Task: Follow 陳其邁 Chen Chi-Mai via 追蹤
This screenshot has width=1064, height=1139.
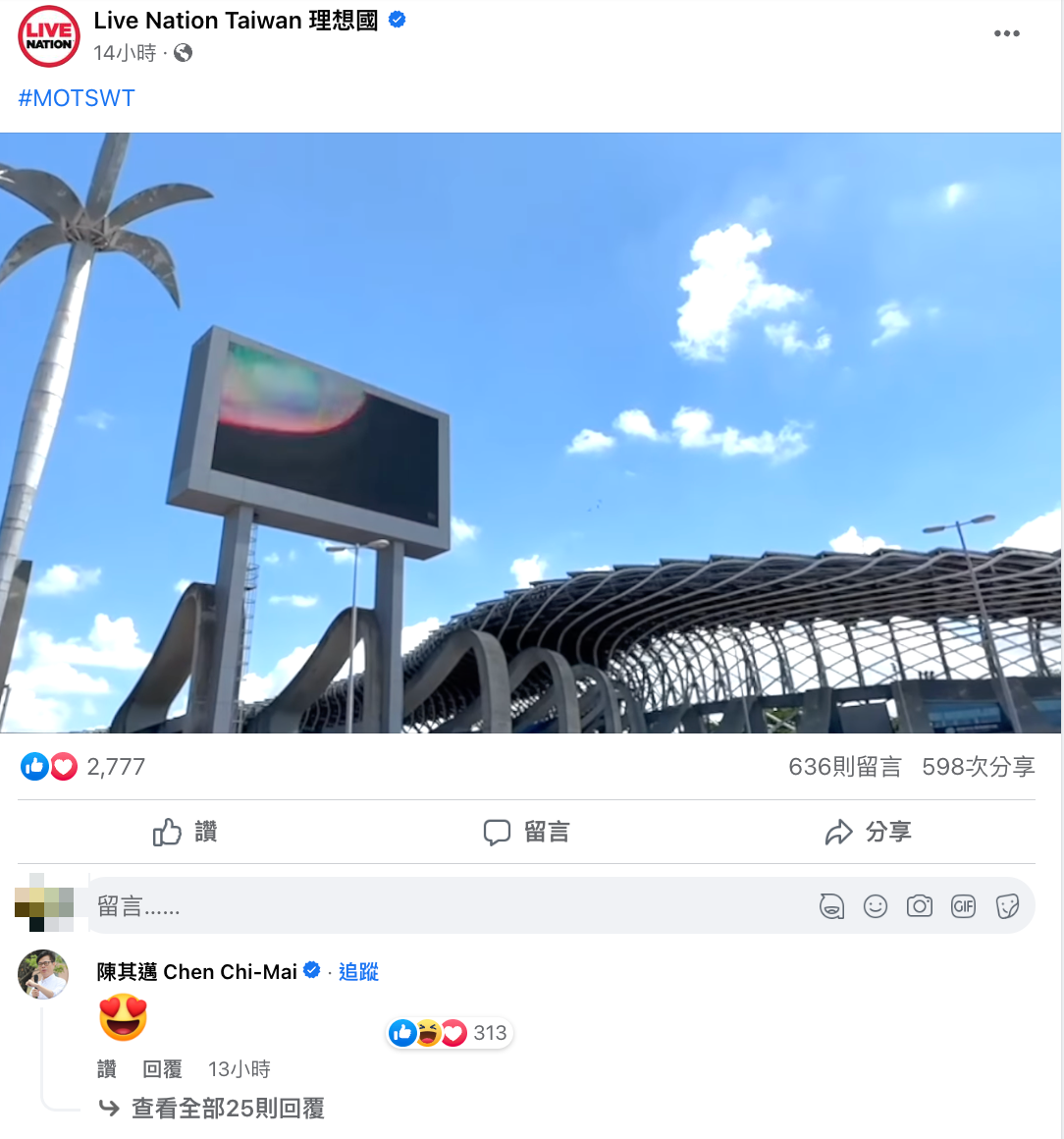Action: point(358,972)
